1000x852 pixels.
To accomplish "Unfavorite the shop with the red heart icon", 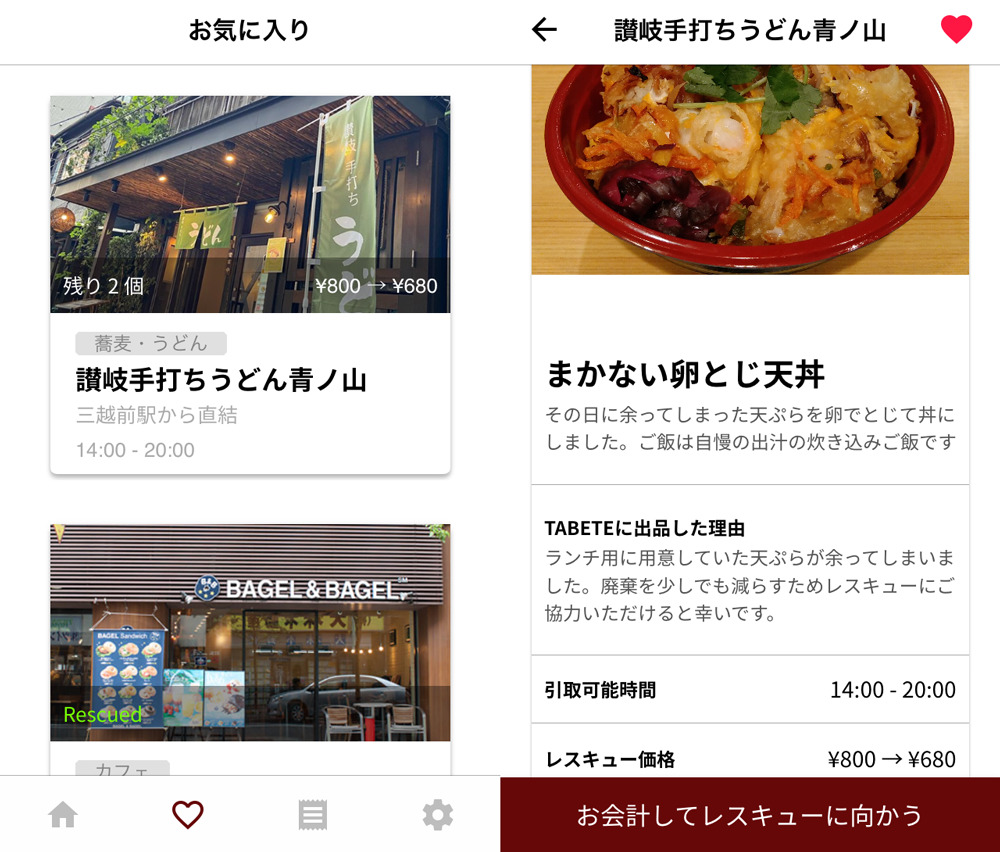I will coord(956,29).
